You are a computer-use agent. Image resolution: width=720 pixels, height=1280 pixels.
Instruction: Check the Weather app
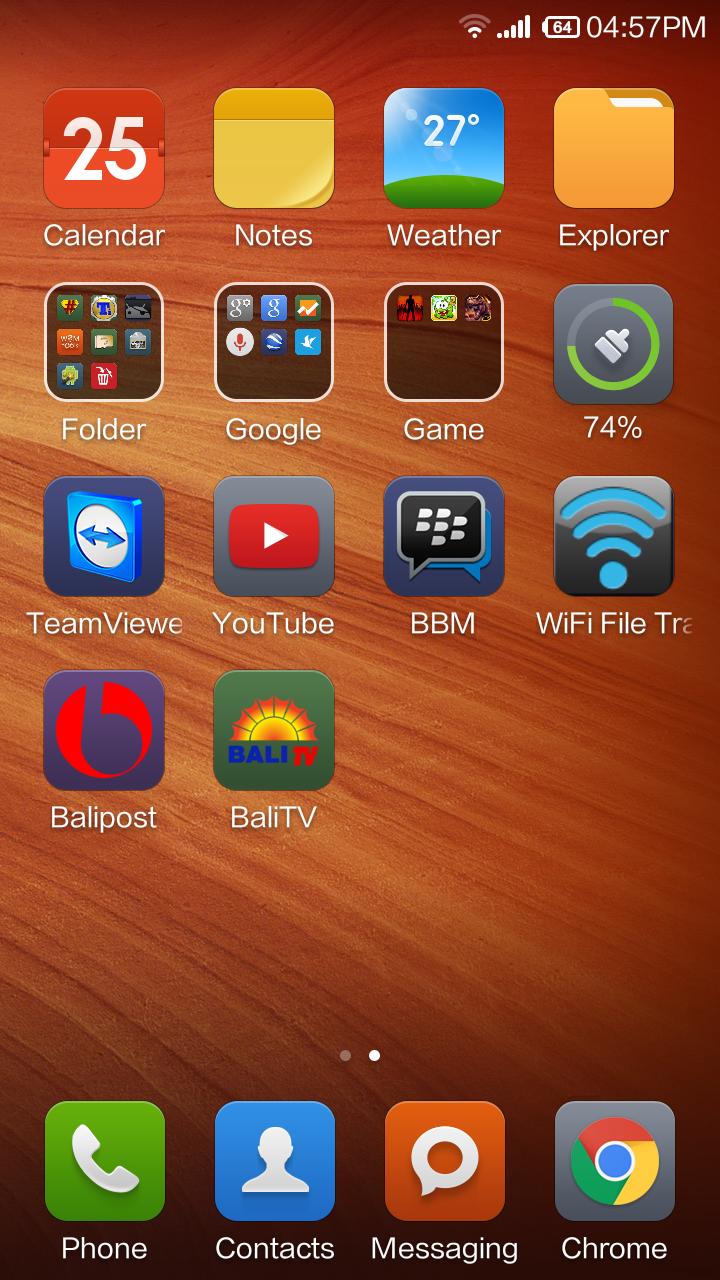click(444, 148)
